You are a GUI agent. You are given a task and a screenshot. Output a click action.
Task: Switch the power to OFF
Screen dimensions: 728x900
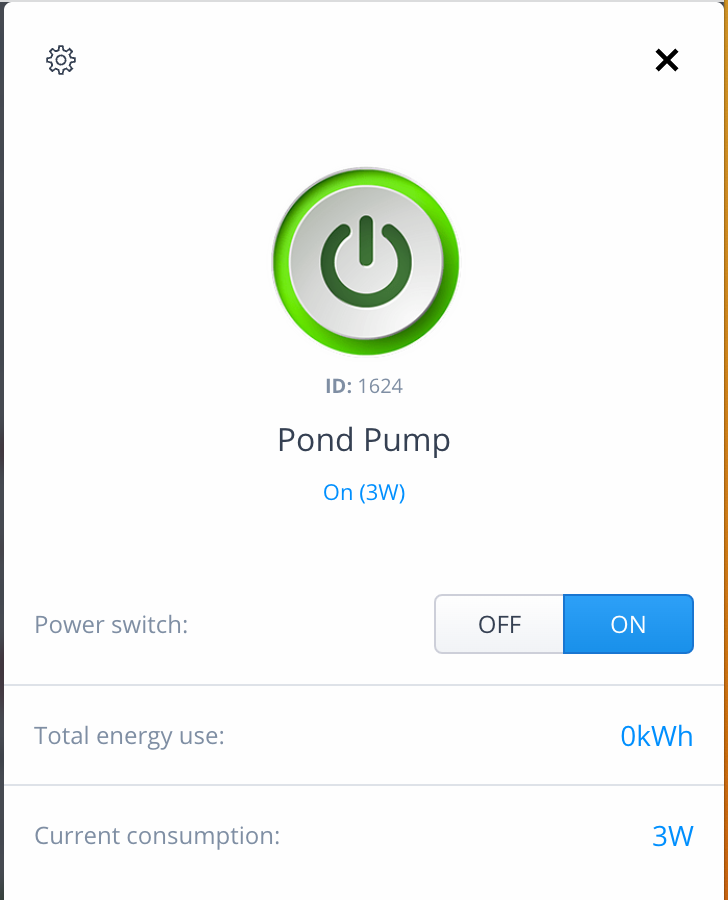click(499, 624)
